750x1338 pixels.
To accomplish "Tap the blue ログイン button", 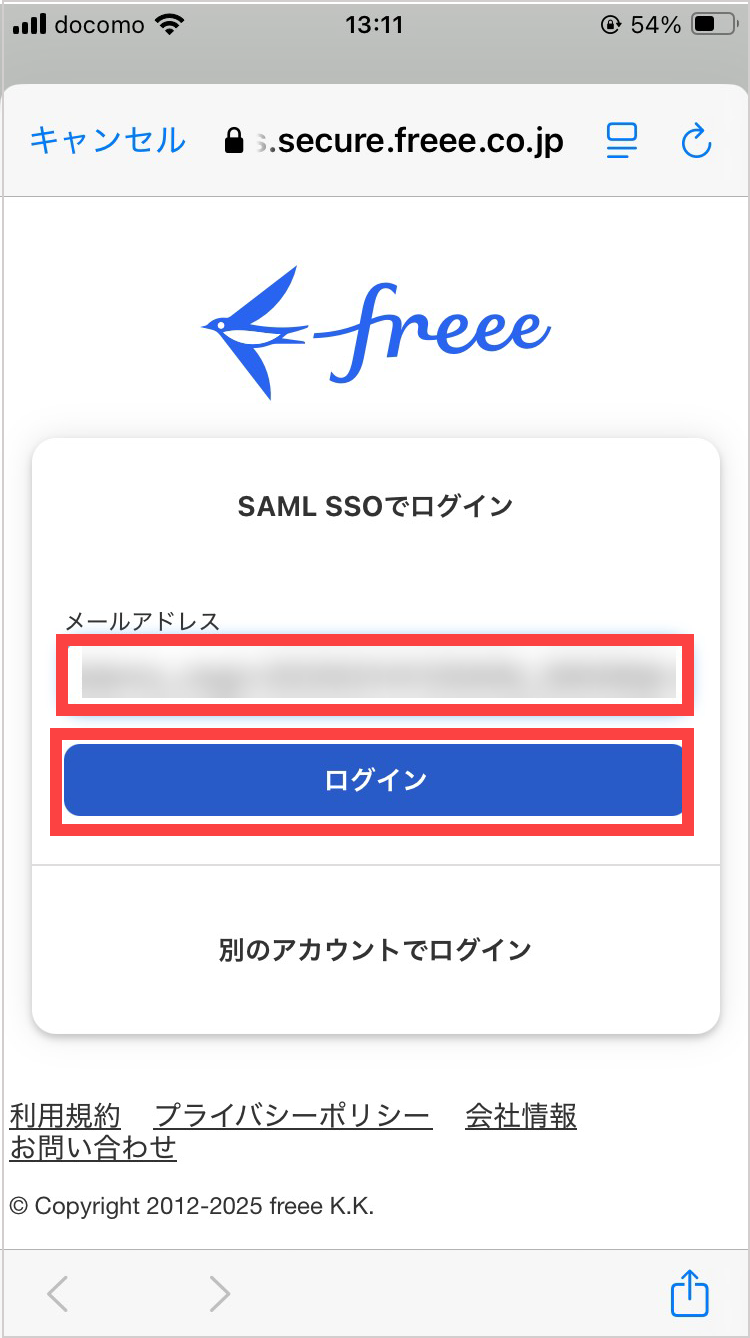I will (x=374, y=780).
